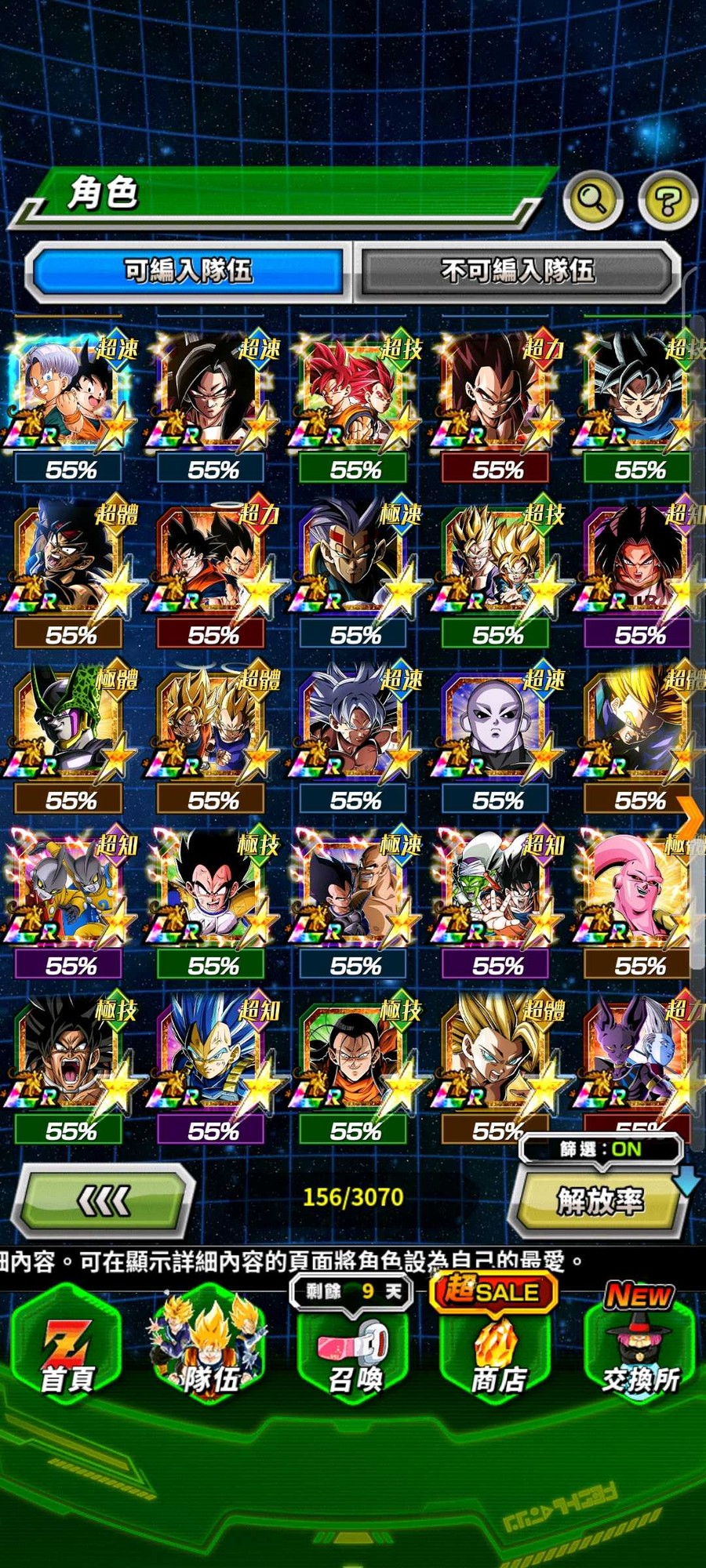The height and width of the screenshot is (1568, 706).
Task: Go to next page with orange arrow
Action: [x=690, y=819]
